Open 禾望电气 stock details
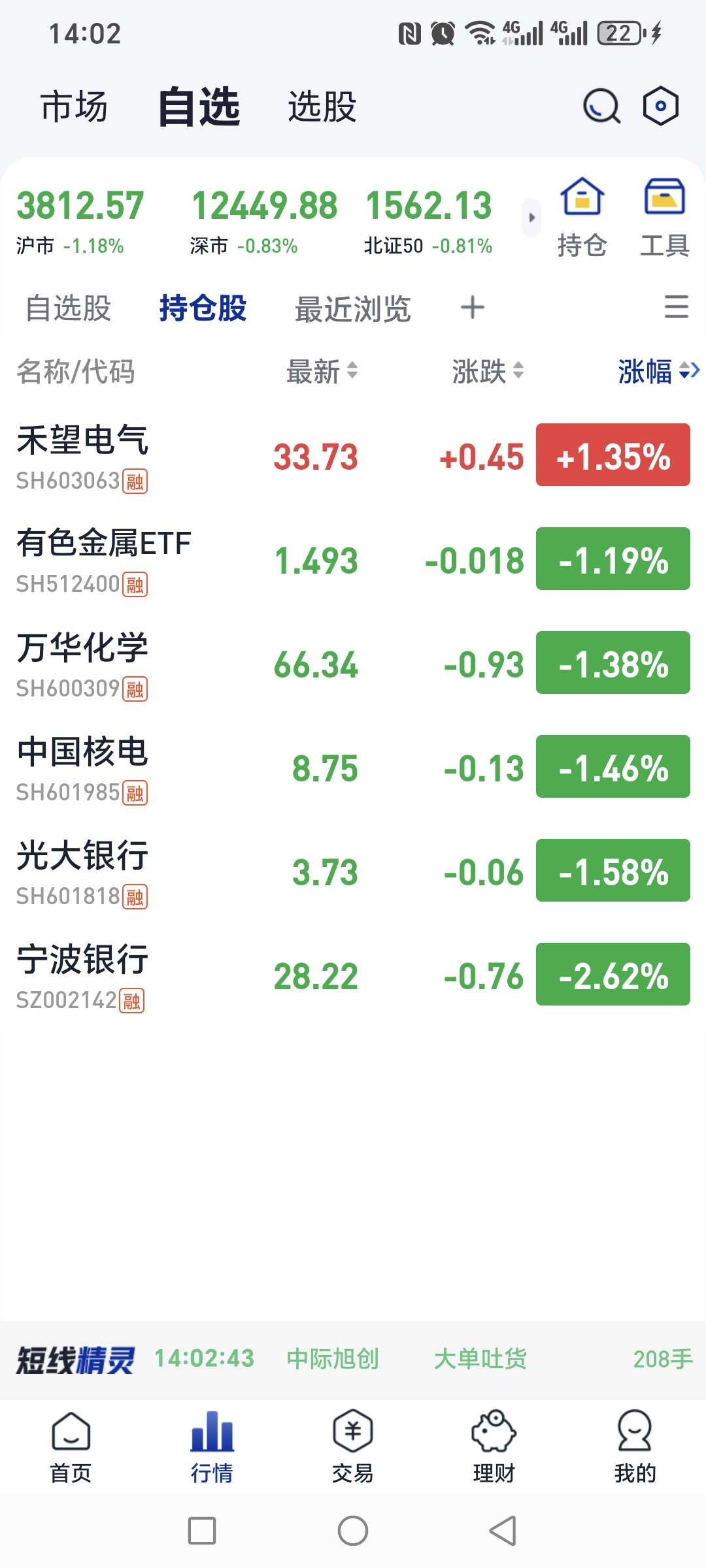The height and width of the screenshot is (1568, 706). pos(353,456)
